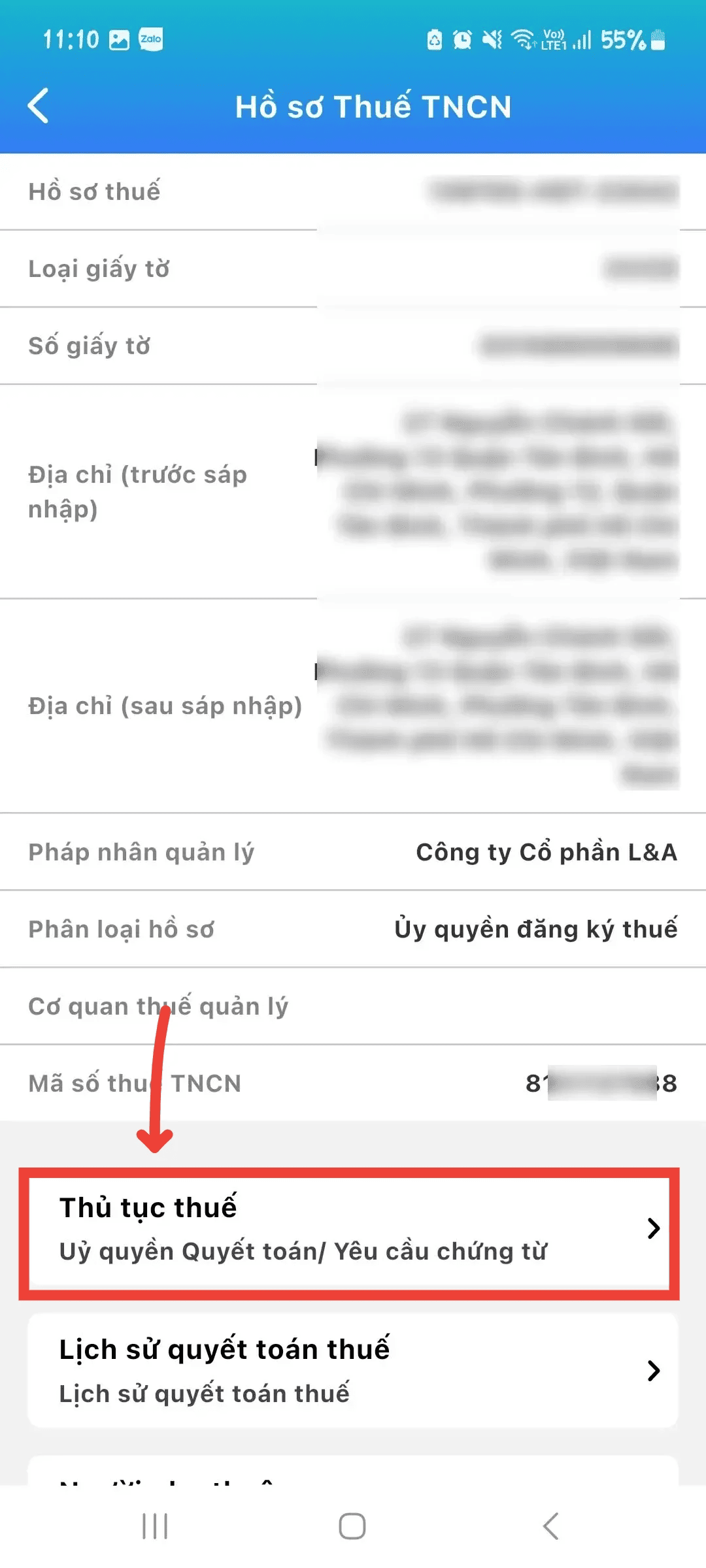Image resolution: width=706 pixels, height=1568 pixels.
Task: Open recent apps from navigation bar
Action: point(155,1526)
